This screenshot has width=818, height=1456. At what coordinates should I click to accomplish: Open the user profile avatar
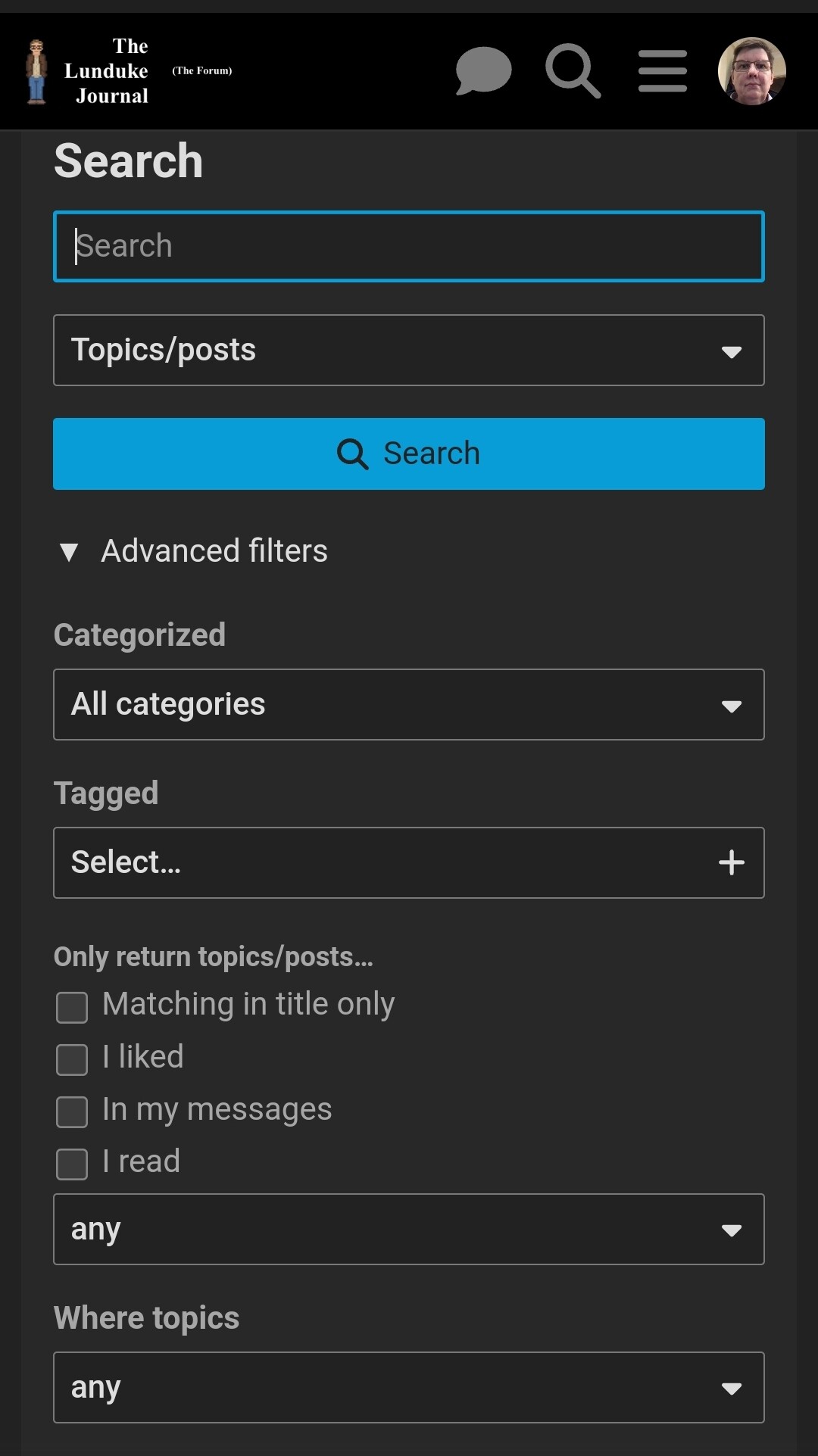coord(752,71)
